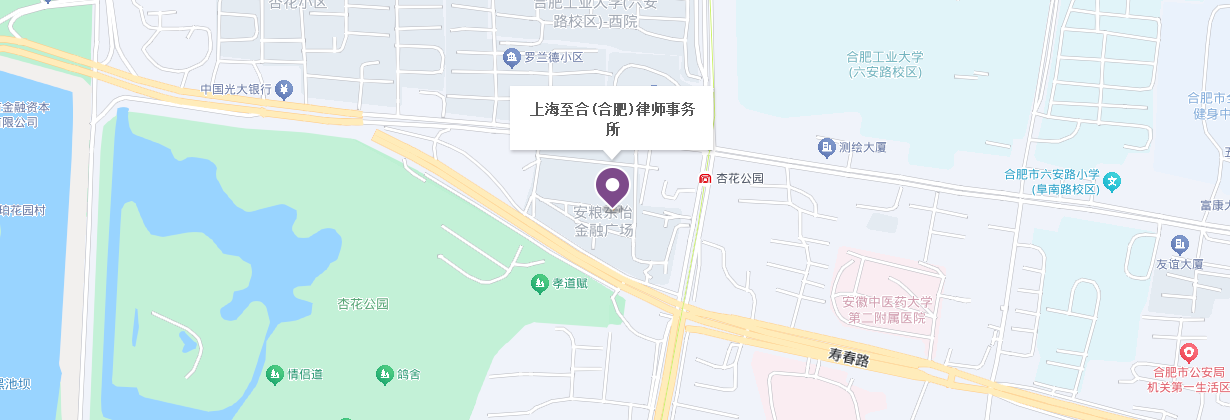The image size is (1230, 420).
Task: Select the 友谊大厦 building marker
Action: (x=1180, y=244)
